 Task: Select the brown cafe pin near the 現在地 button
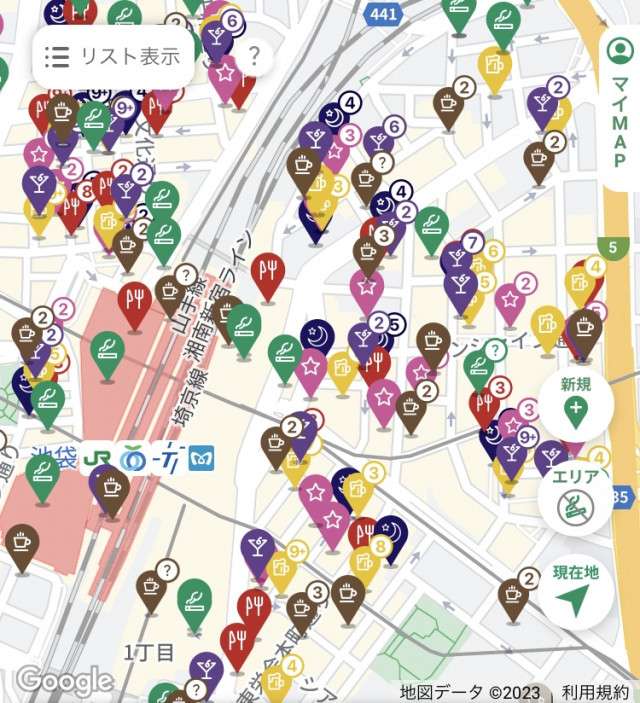pos(514,594)
